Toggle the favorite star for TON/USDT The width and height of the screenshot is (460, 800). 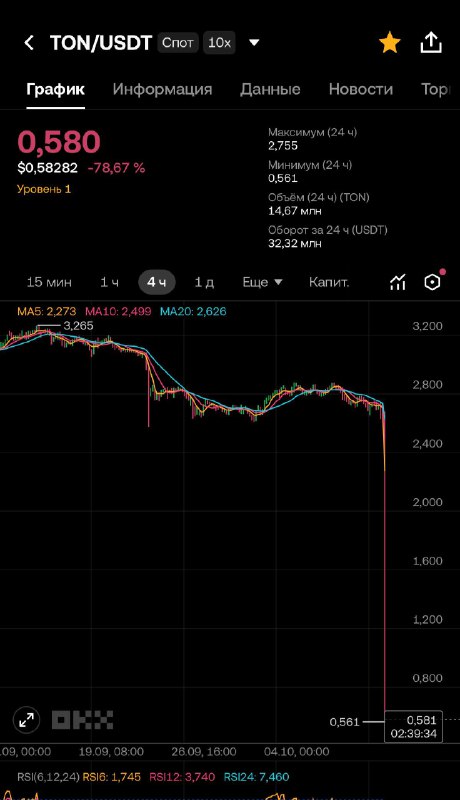tap(390, 43)
